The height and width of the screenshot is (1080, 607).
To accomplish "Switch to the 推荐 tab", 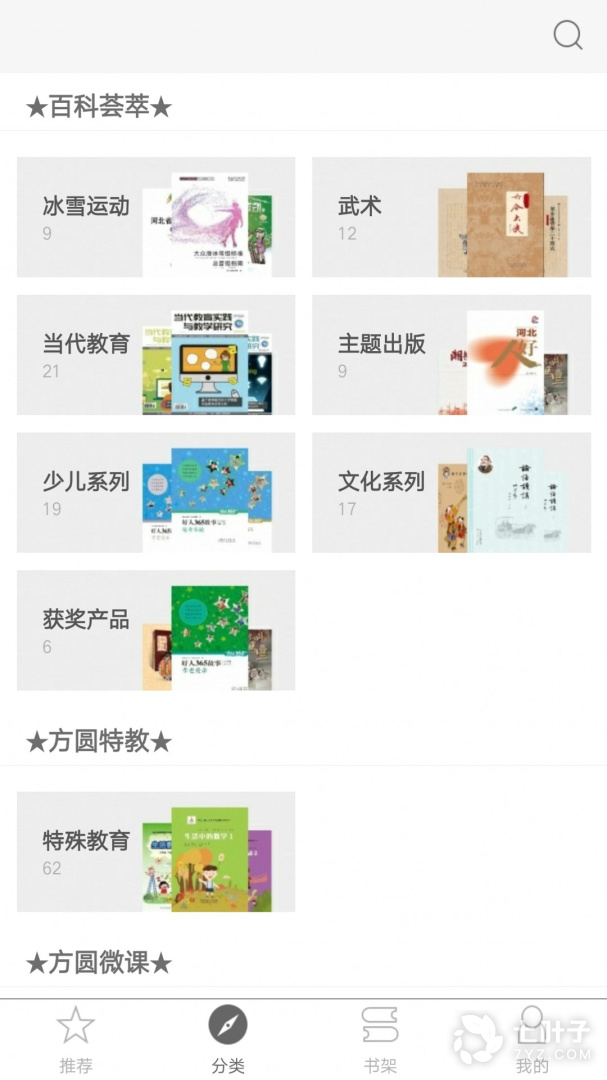I will coord(76,1040).
